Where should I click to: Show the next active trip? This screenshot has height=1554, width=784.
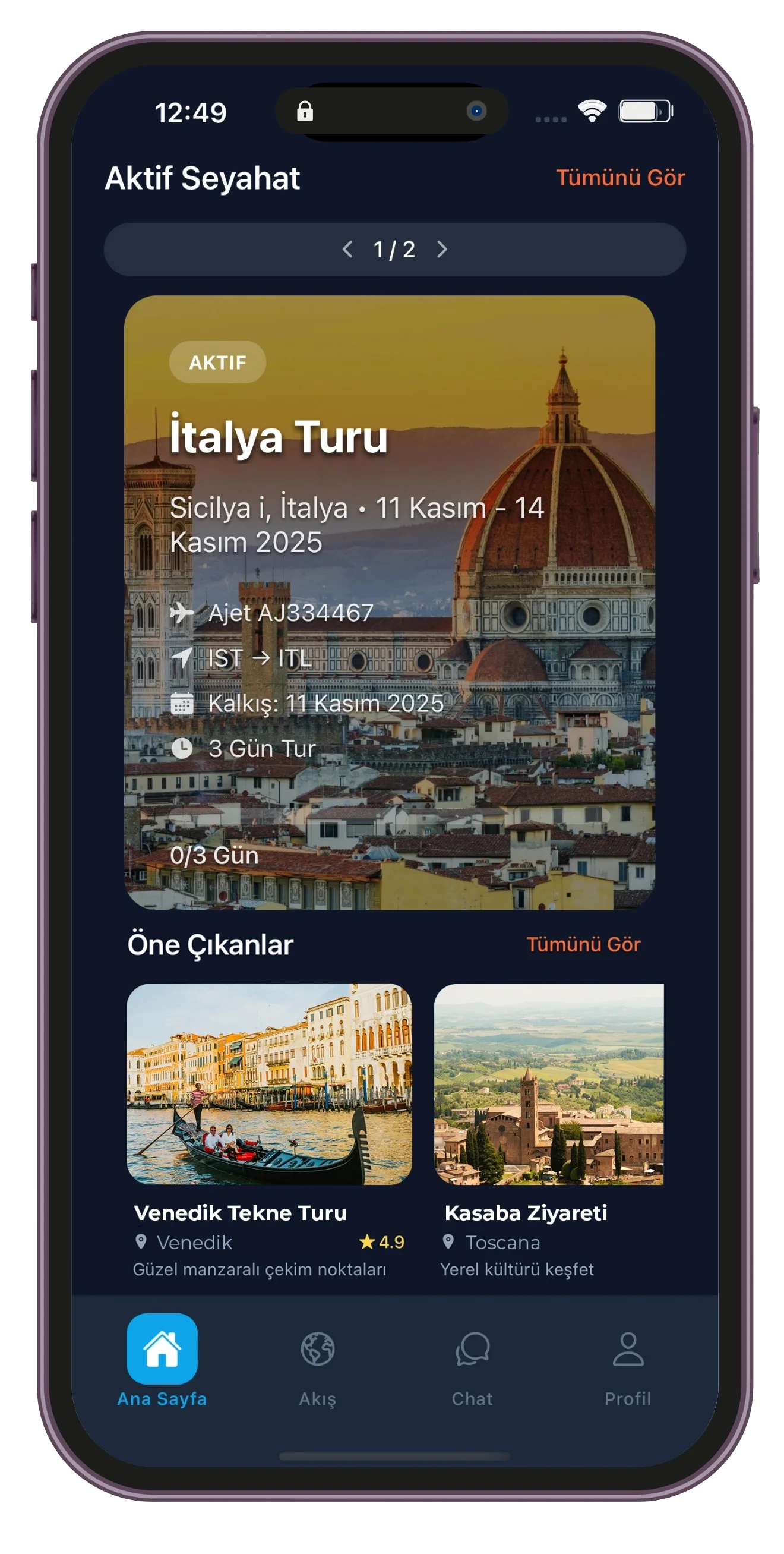coord(442,249)
